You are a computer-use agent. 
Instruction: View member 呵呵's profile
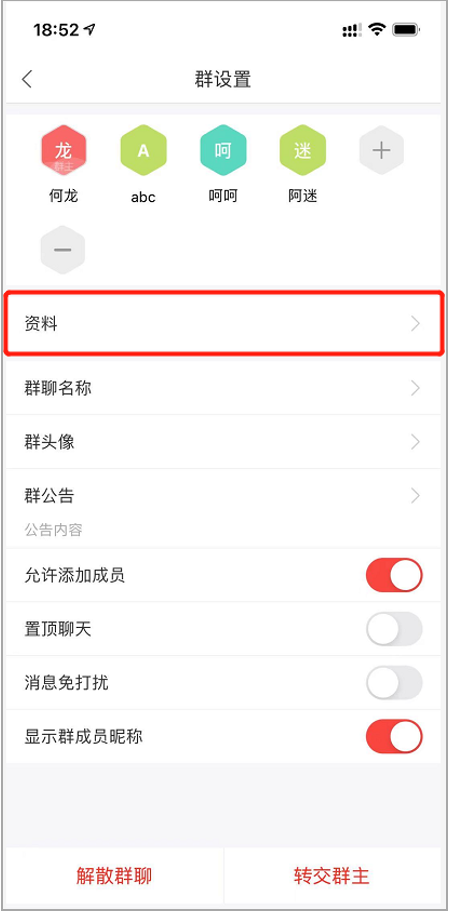[x=223, y=150]
